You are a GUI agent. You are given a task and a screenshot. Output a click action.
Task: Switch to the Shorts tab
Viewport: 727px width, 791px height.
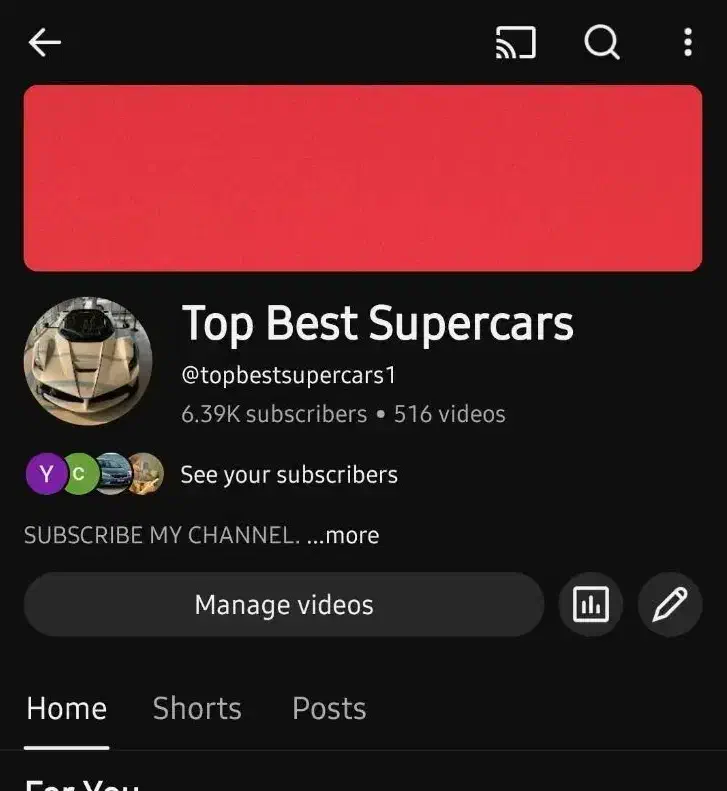[x=197, y=708]
